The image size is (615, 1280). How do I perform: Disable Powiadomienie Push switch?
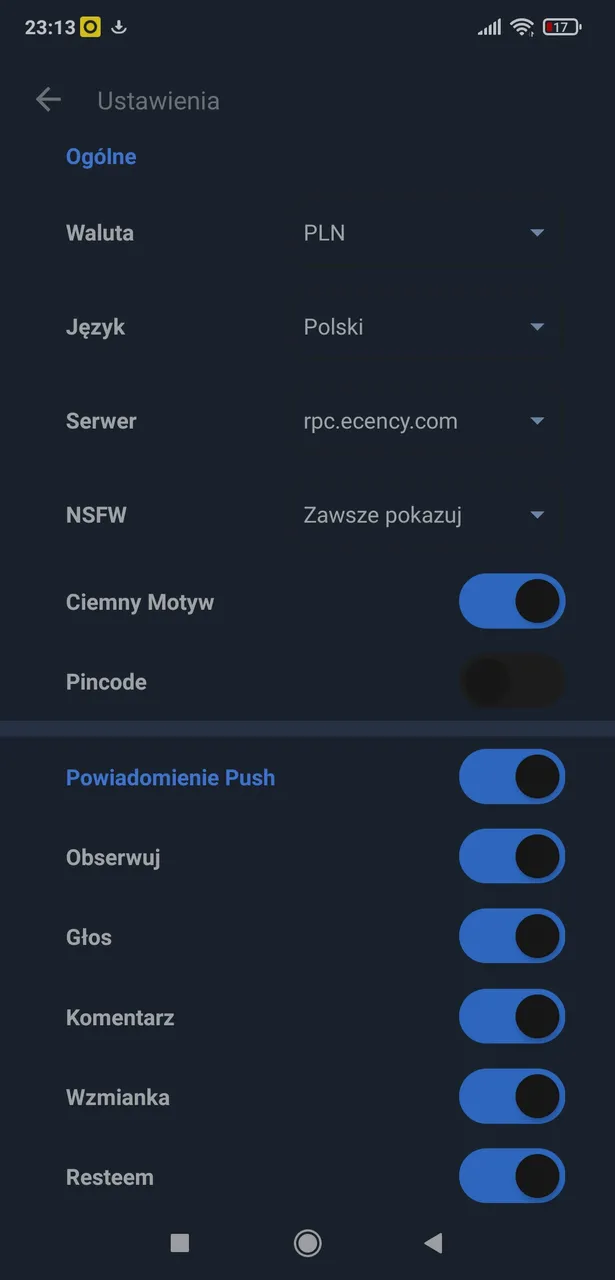pyautogui.click(x=512, y=777)
